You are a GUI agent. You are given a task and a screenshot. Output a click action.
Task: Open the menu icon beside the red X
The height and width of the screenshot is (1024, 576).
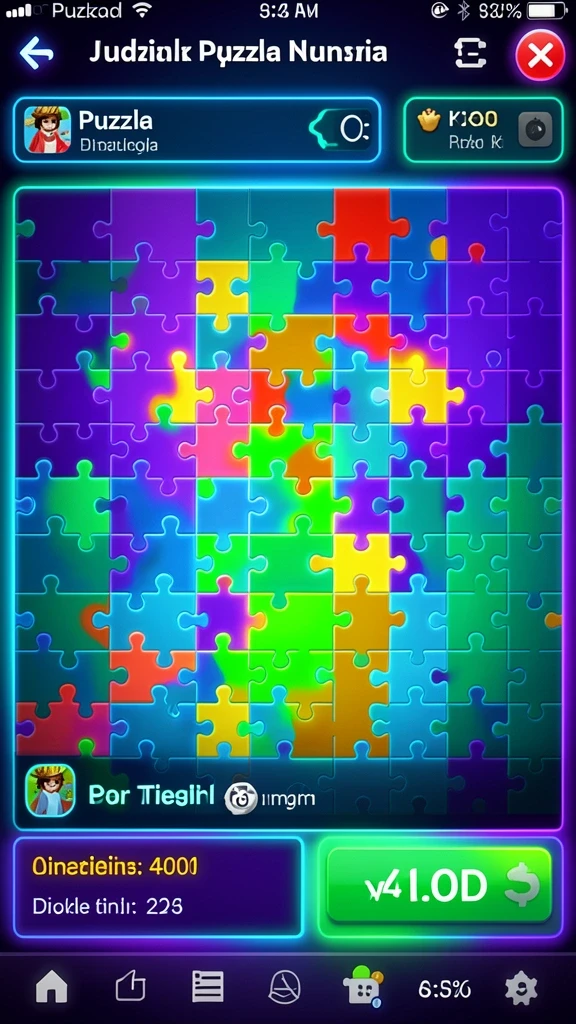[x=470, y=54]
